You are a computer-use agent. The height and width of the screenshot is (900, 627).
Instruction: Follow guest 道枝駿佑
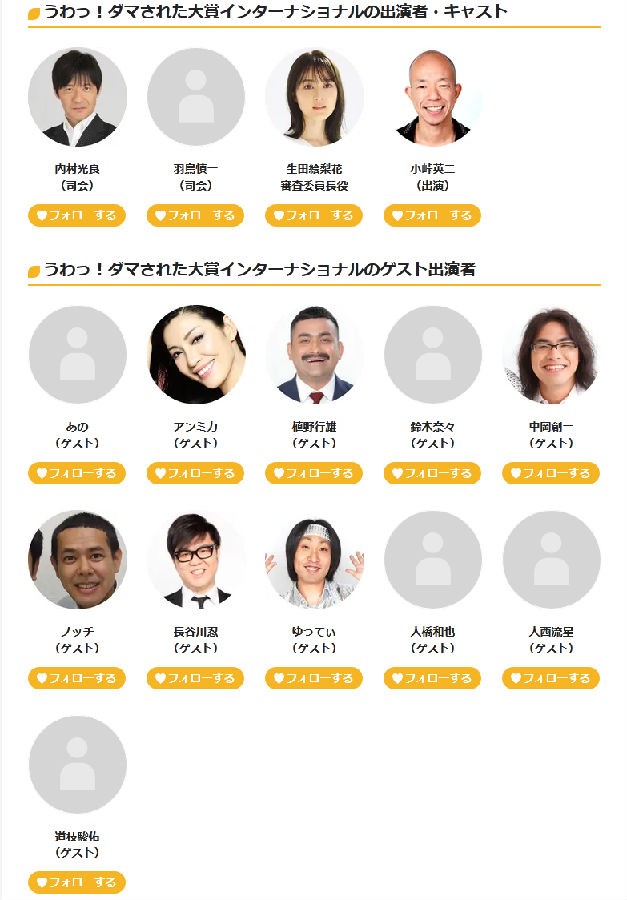pos(77,882)
